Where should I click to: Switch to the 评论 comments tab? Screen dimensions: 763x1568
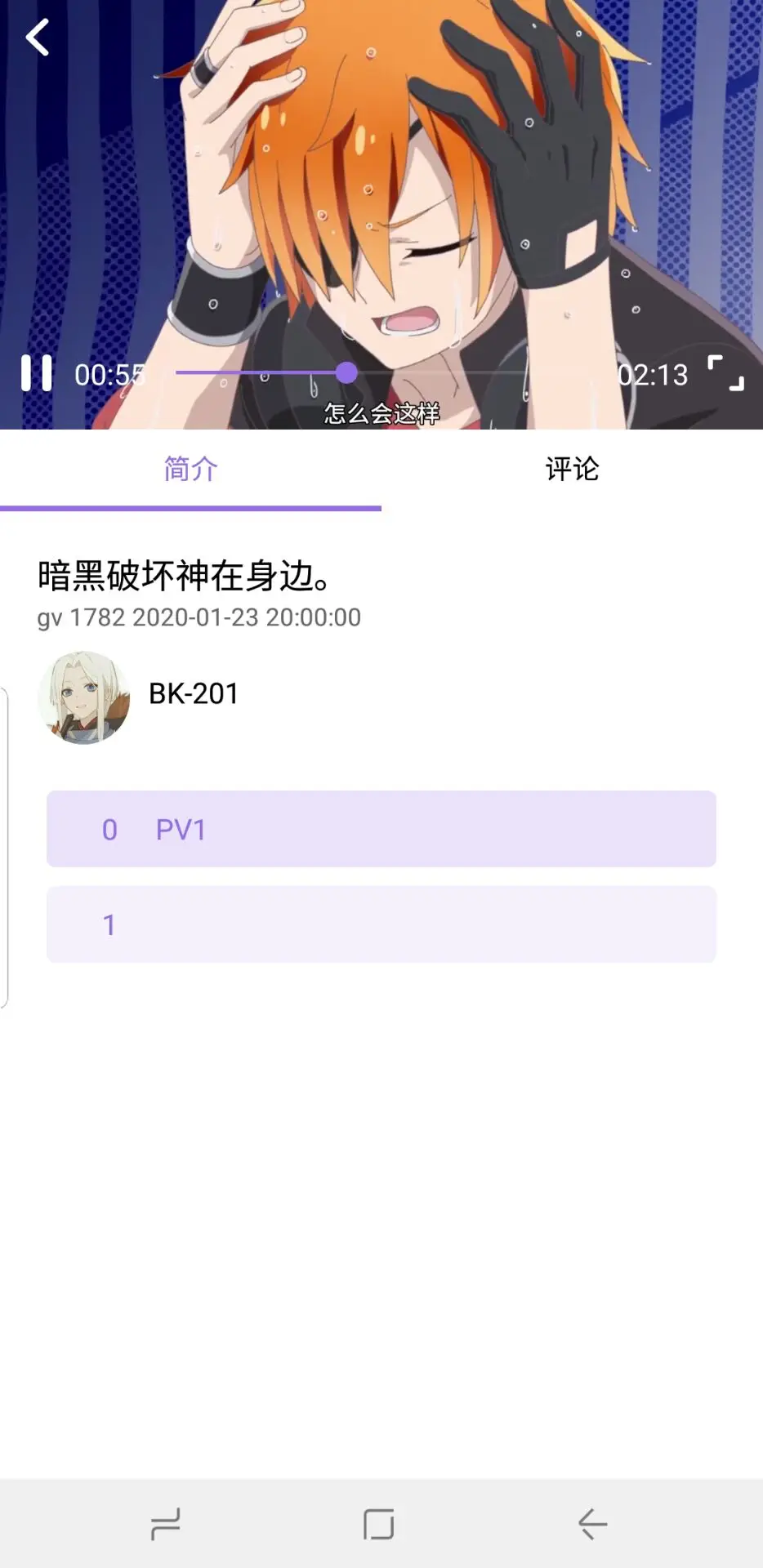572,470
